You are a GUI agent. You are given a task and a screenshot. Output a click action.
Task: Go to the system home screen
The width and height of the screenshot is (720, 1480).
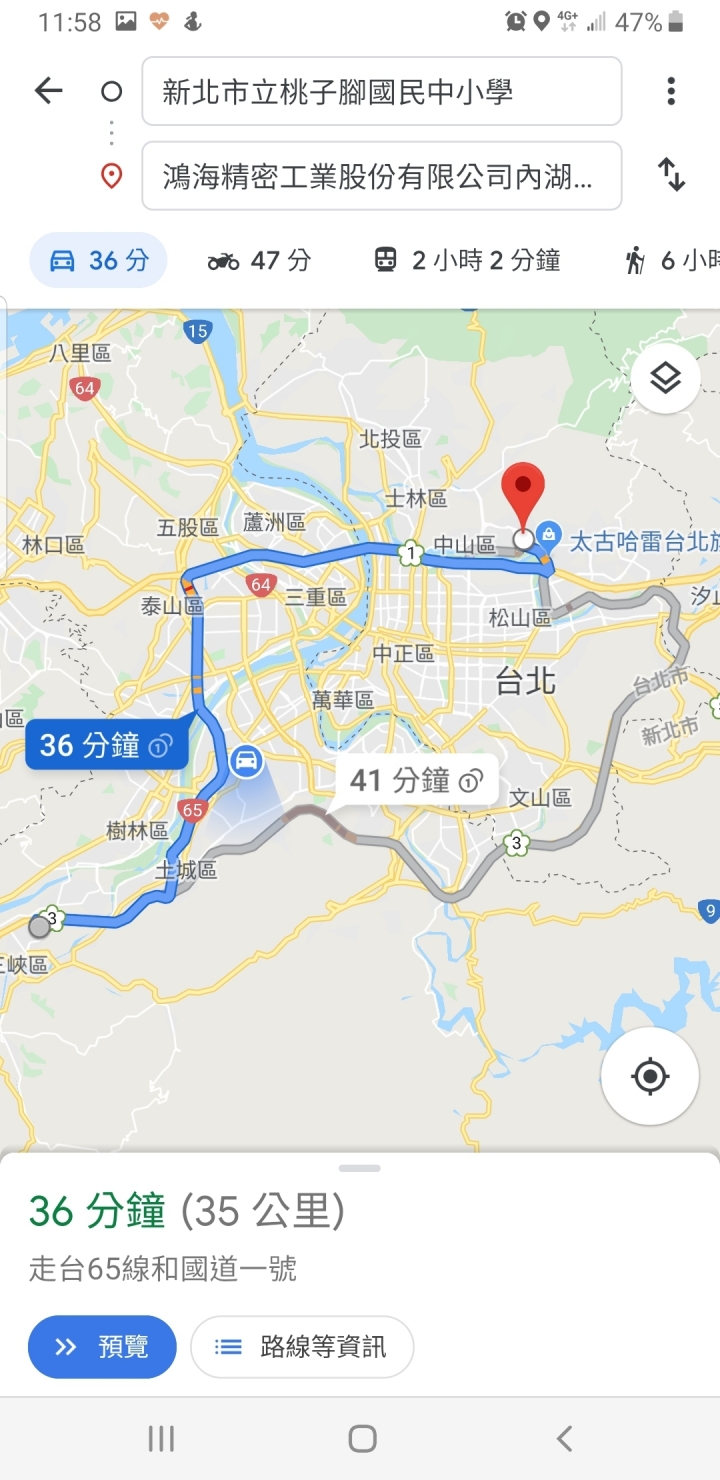(362, 1439)
